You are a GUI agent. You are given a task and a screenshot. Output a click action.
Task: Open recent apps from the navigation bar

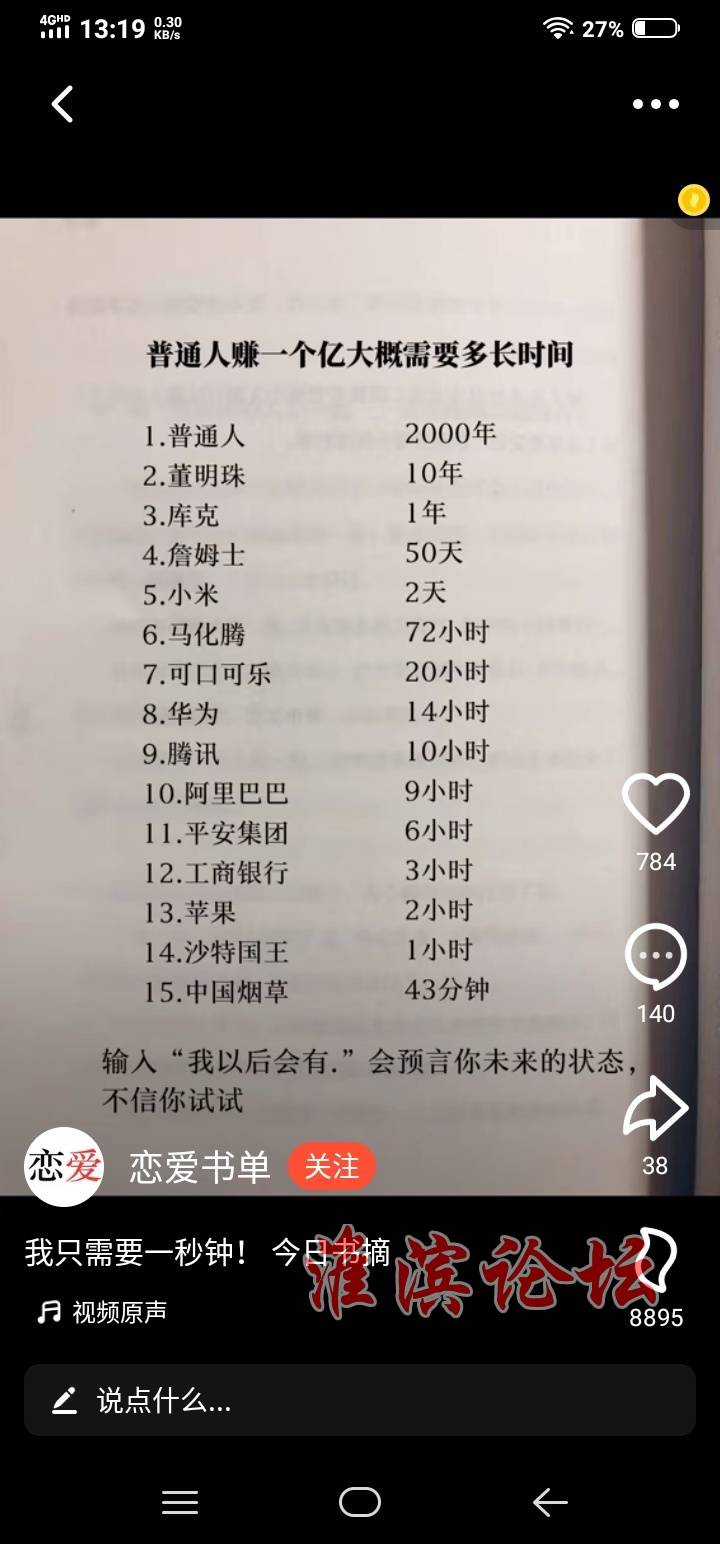tap(180, 1502)
